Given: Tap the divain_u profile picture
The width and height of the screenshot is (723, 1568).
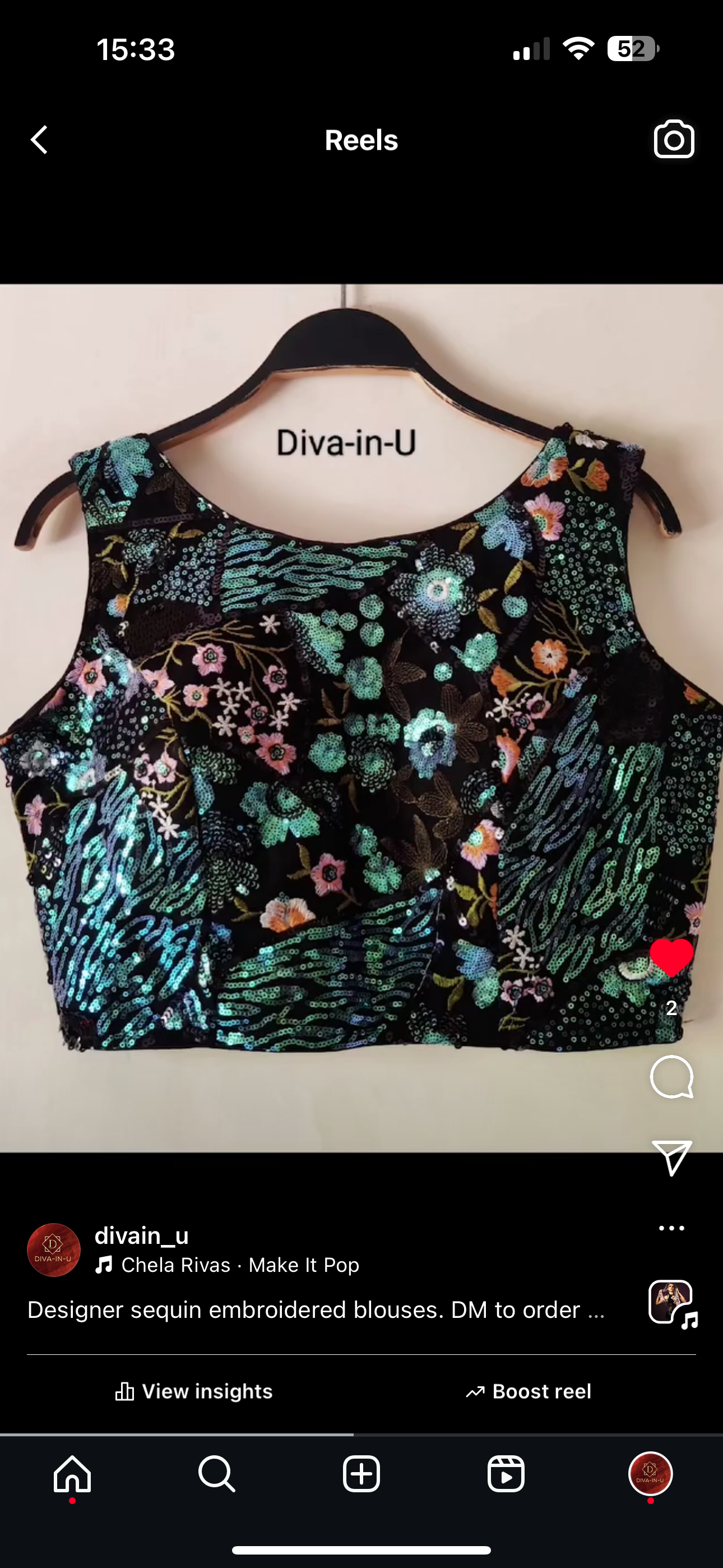Looking at the screenshot, I should coord(54,1249).
